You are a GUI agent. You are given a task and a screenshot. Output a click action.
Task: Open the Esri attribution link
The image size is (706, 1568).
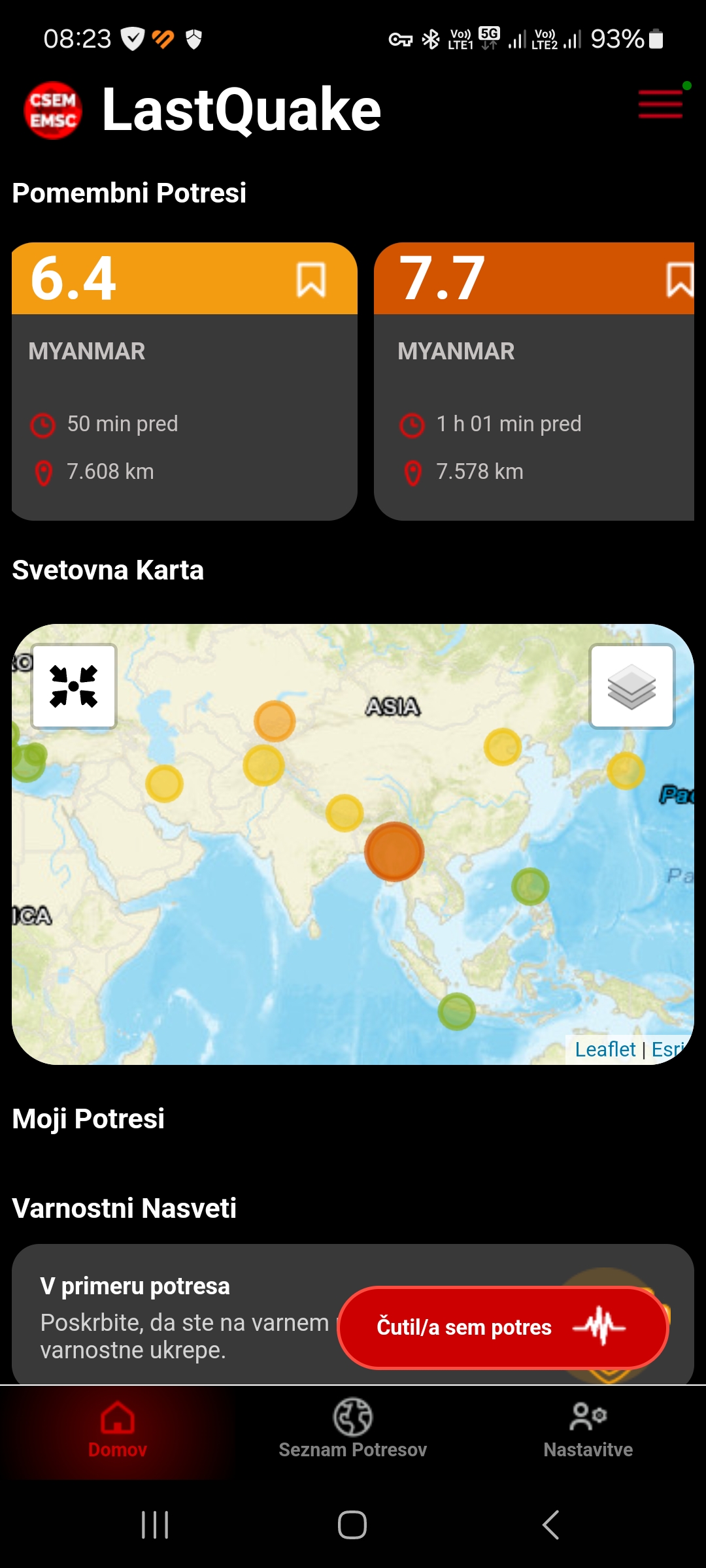click(x=666, y=1049)
